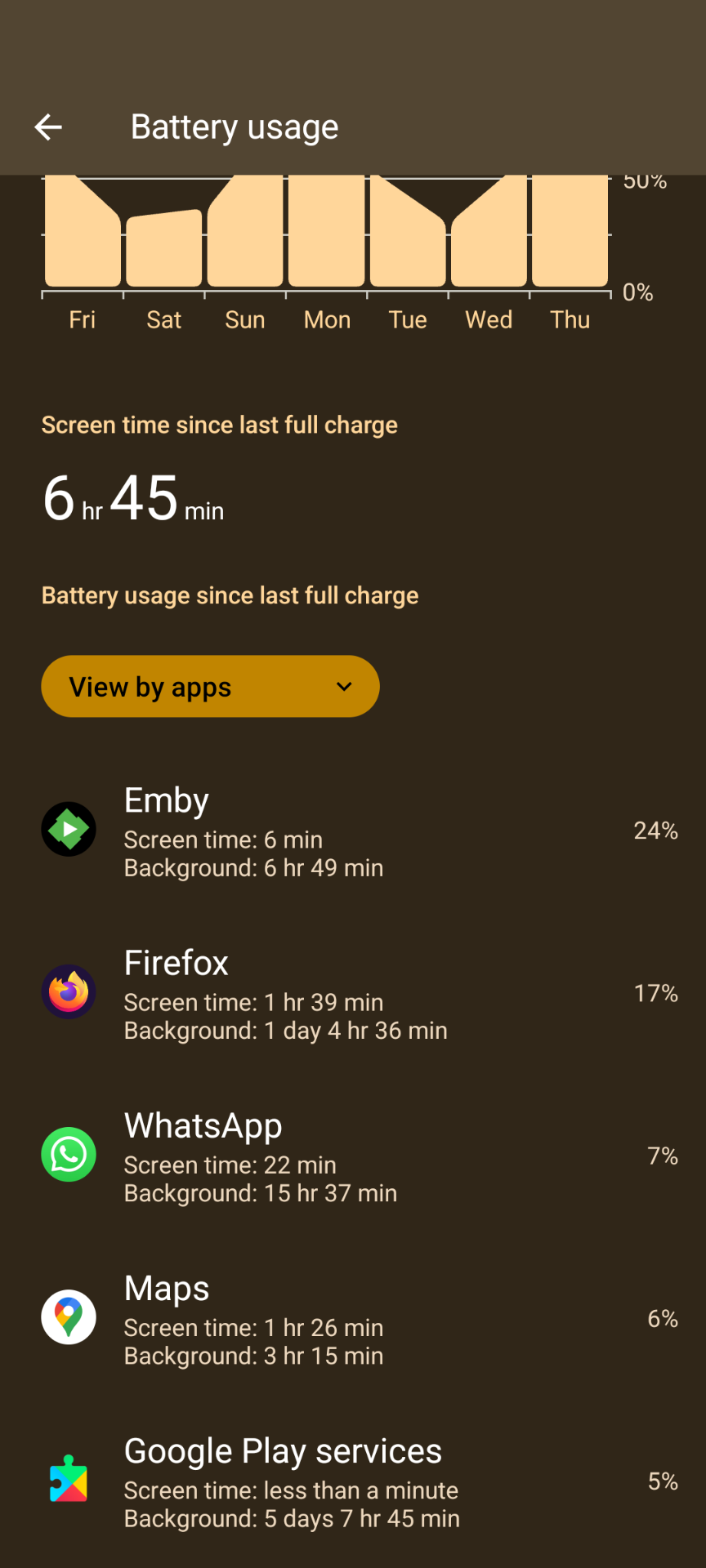The width and height of the screenshot is (706, 1568).
Task: Show Maps battery usage details
Action: point(353,1318)
